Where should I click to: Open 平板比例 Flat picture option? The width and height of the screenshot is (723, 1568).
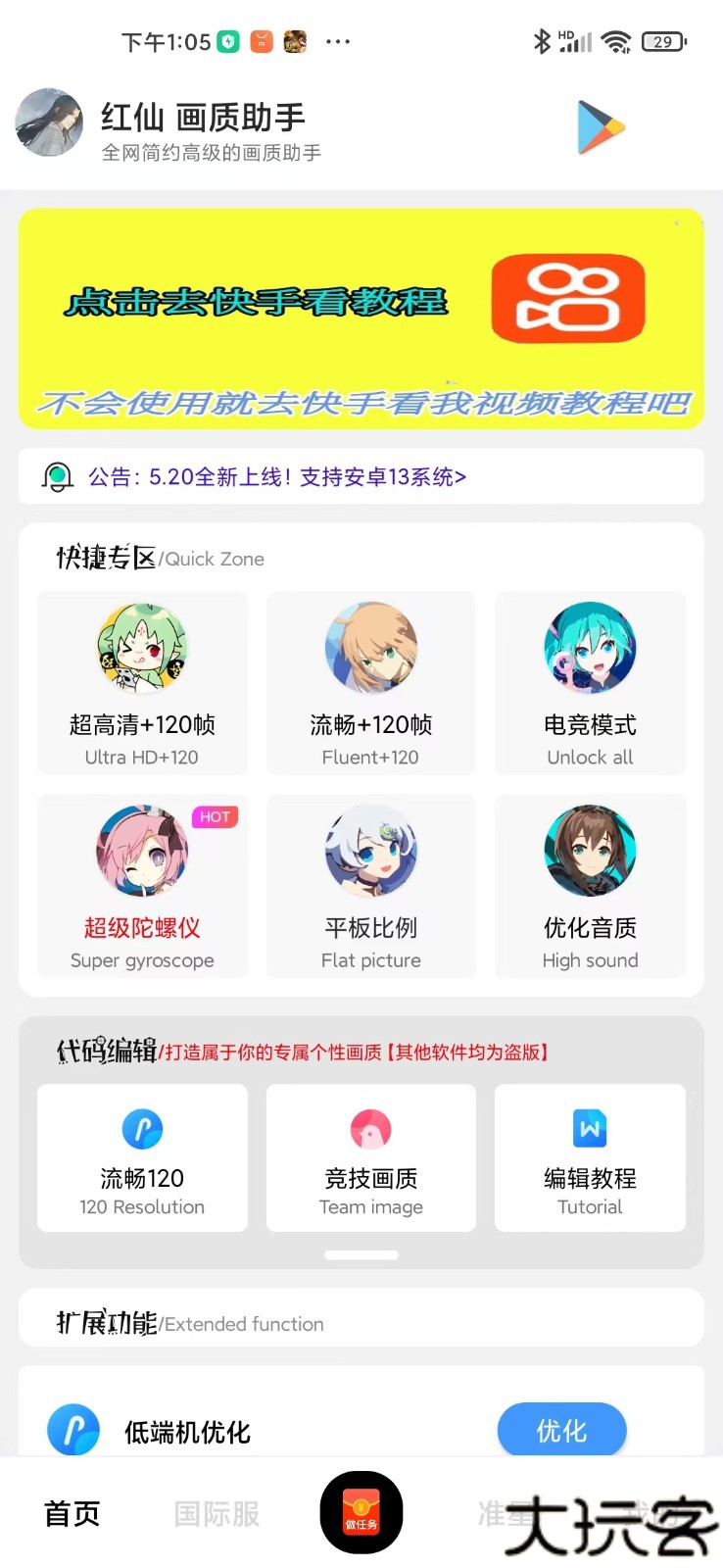click(370, 851)
